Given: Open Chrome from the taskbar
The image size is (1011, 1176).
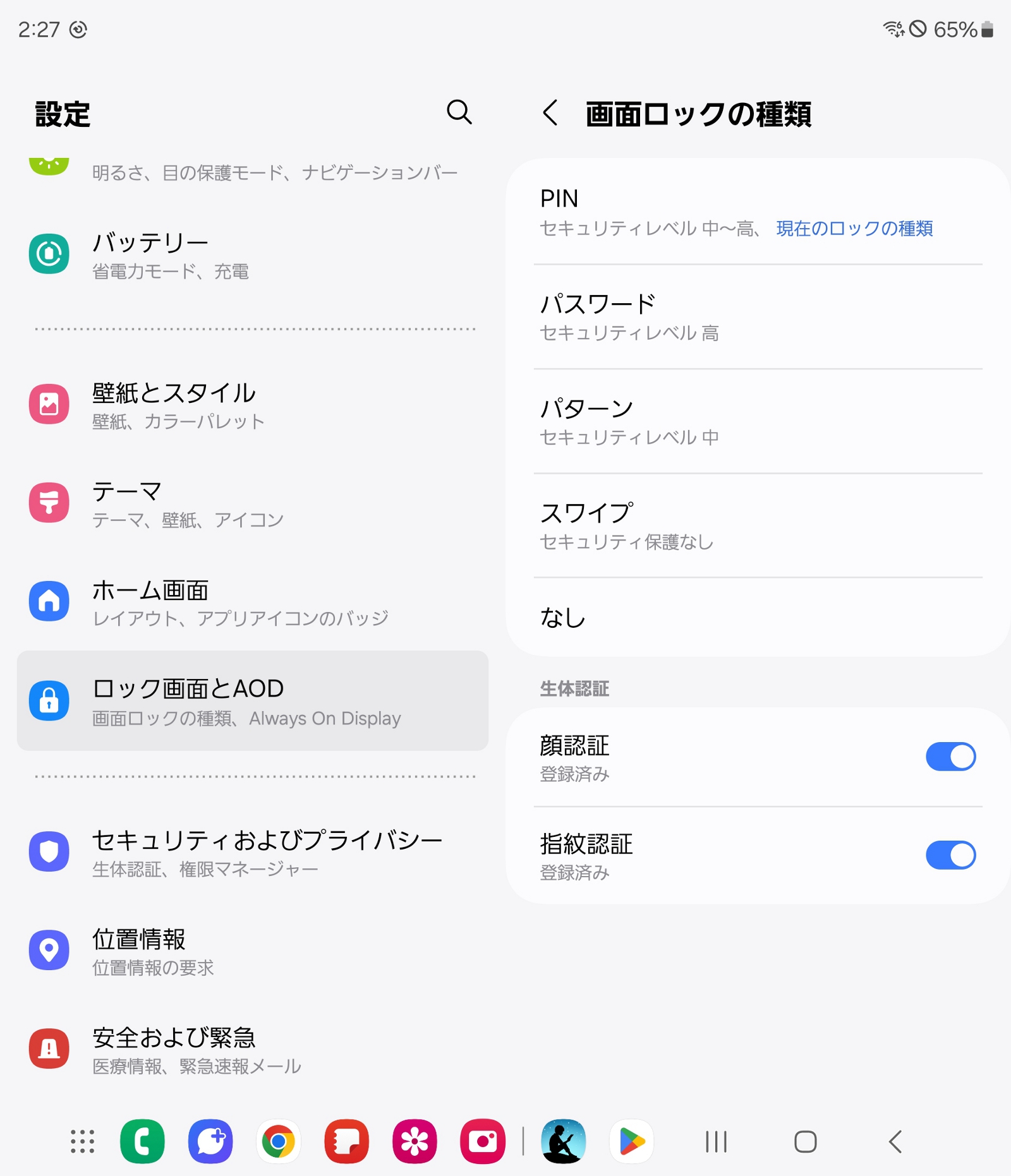Looking at the screenshot, I should (x=278, y=1141).
